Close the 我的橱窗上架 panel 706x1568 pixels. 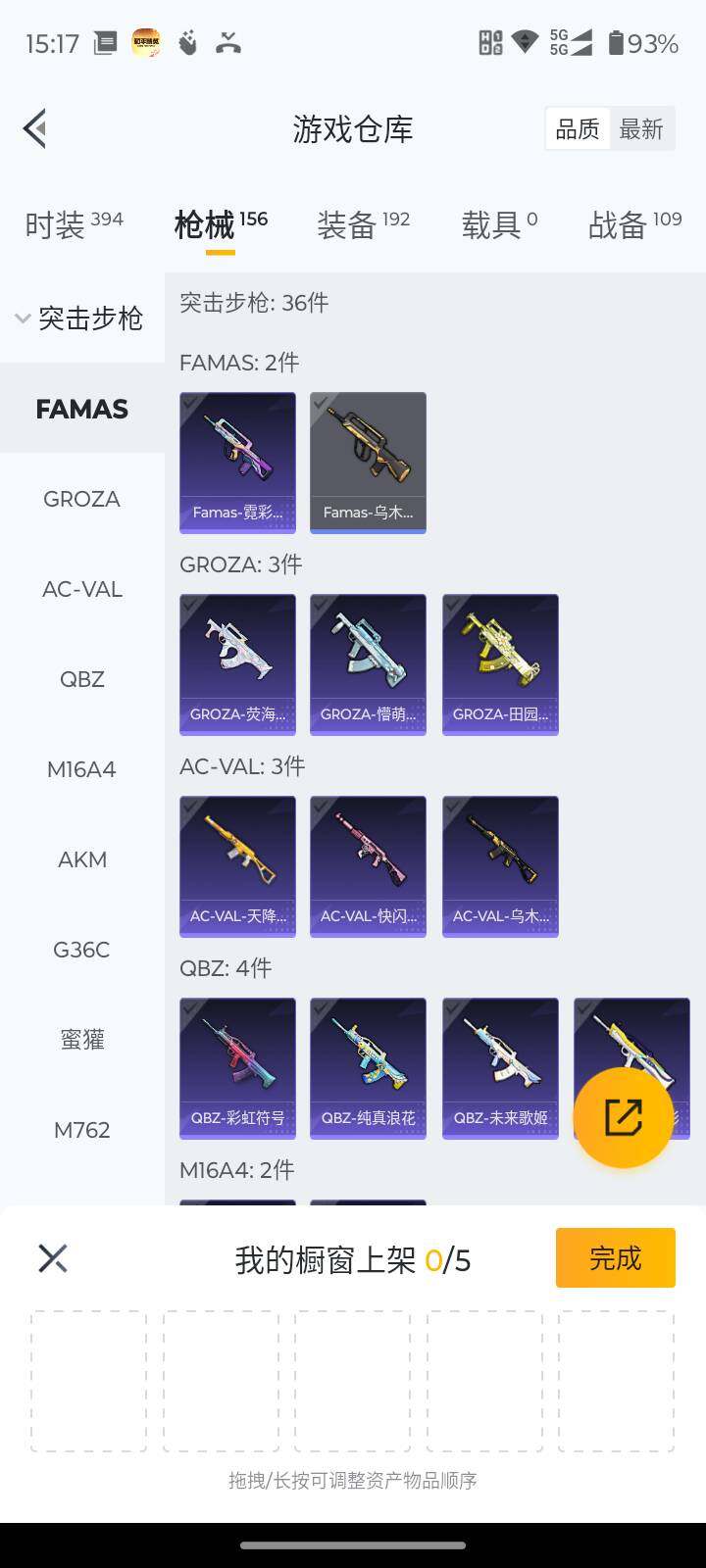(x=53, y=1258)
